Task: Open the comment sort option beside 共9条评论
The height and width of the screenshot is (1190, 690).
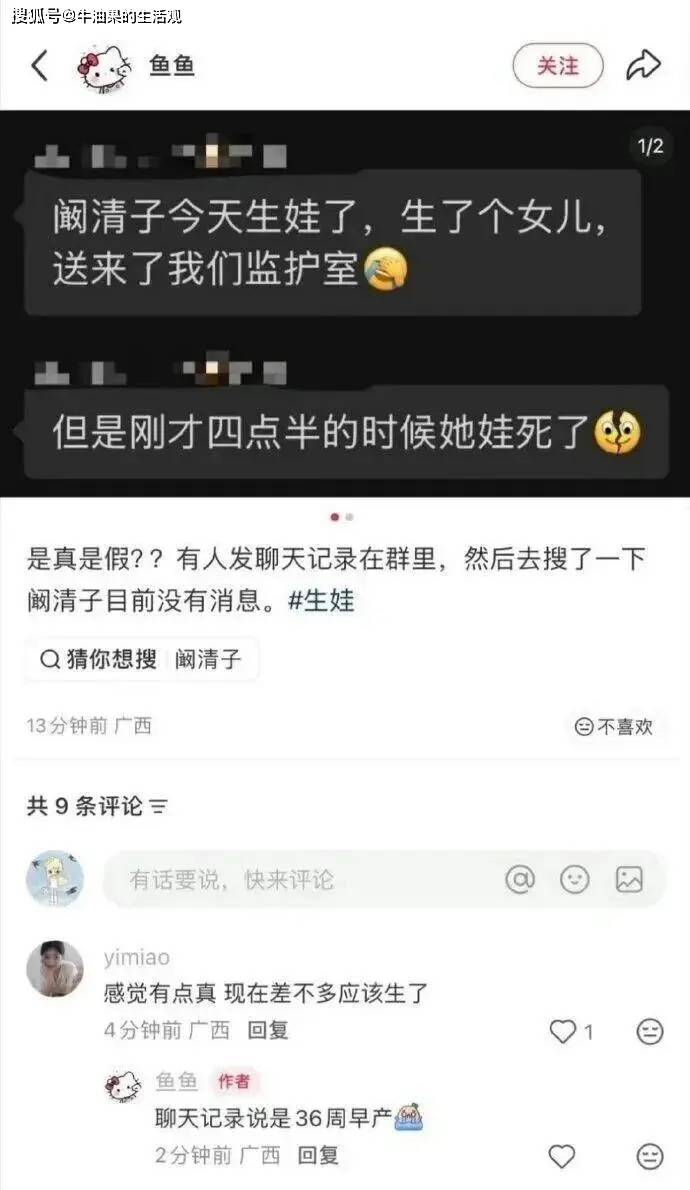Action: pyautogui.click(x=159, y=806)
